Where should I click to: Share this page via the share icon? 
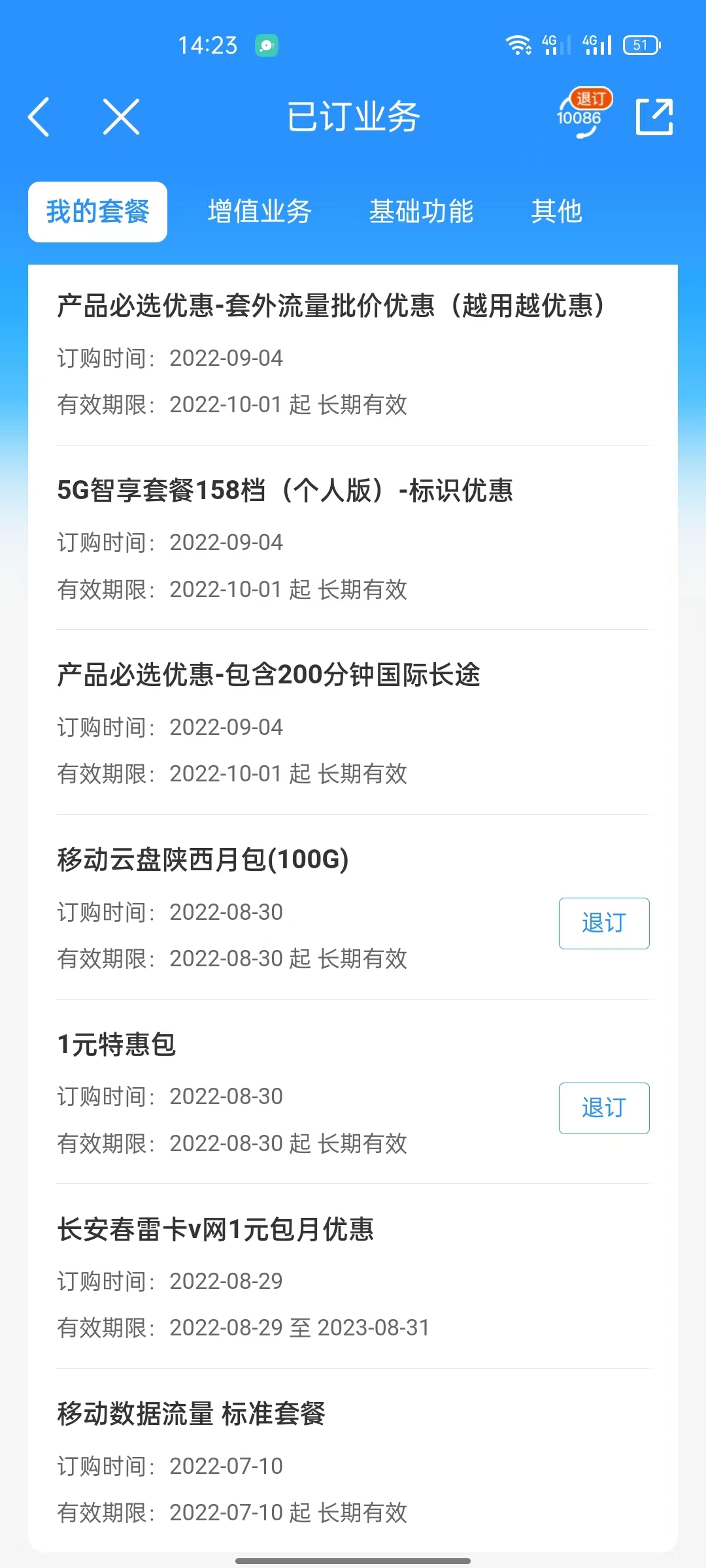[654, 117]
